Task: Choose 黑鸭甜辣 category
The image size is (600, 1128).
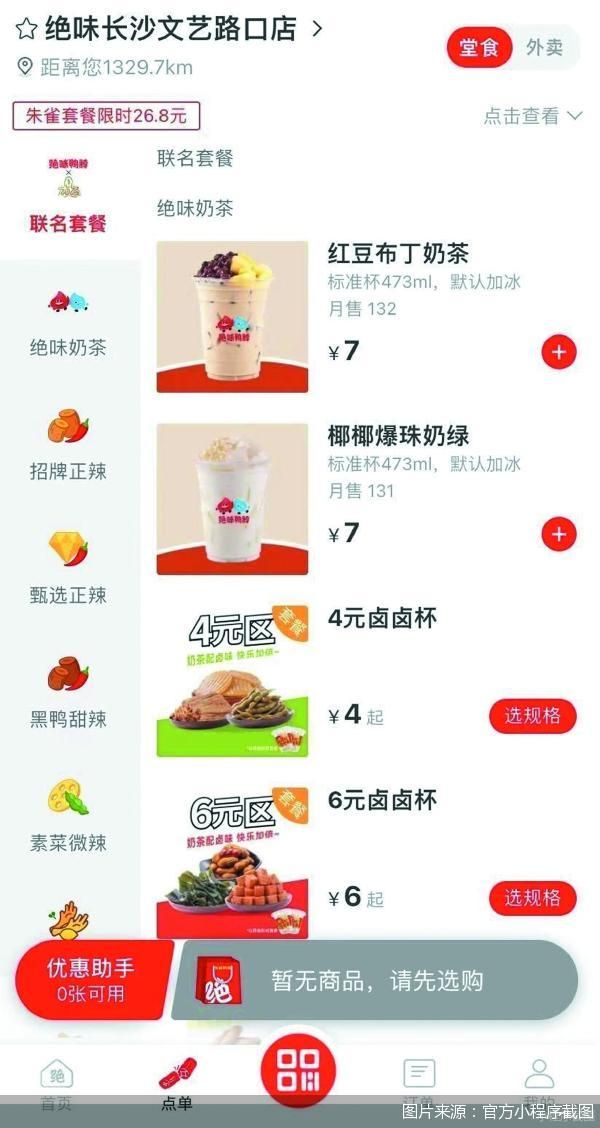Action: [x=68, y=693]
